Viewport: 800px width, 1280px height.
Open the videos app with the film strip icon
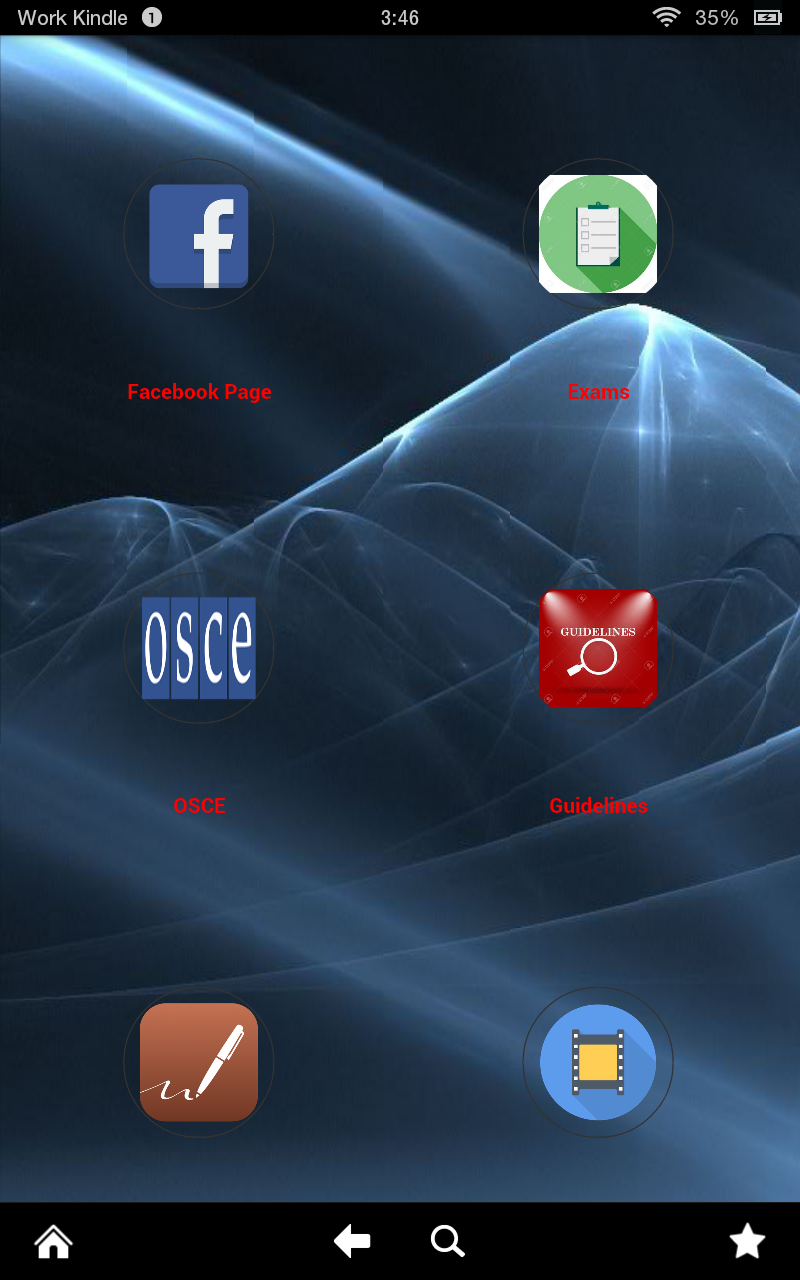(598, 1063)
